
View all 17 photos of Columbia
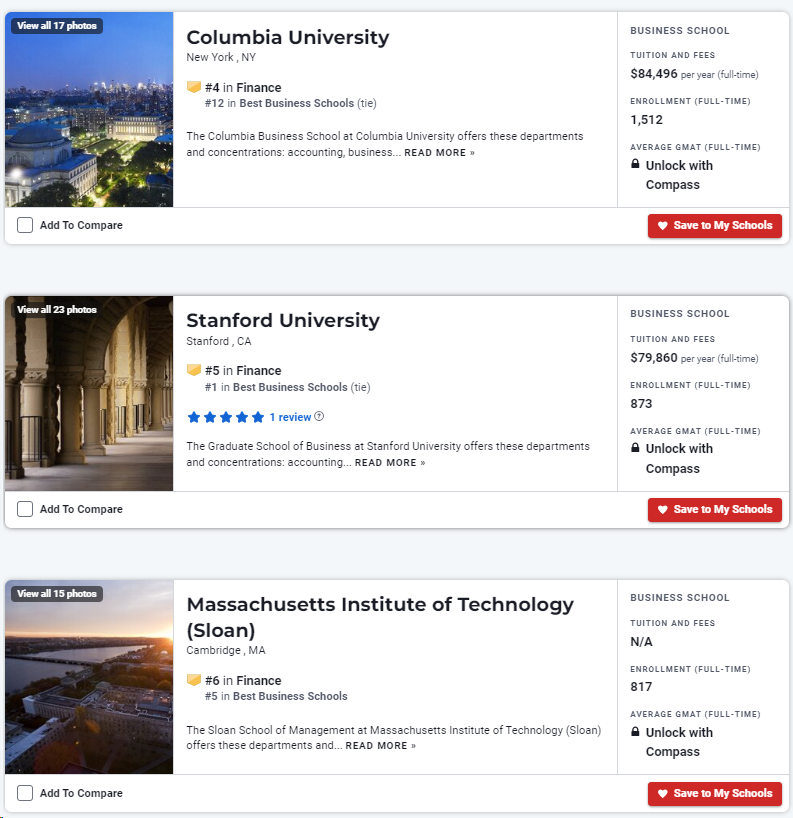point(57,26)
